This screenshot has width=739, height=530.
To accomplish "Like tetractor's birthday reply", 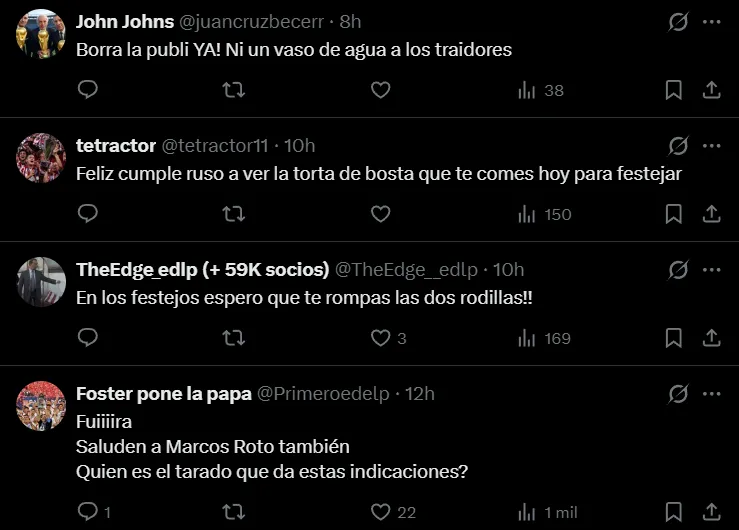I will (380, 214).
